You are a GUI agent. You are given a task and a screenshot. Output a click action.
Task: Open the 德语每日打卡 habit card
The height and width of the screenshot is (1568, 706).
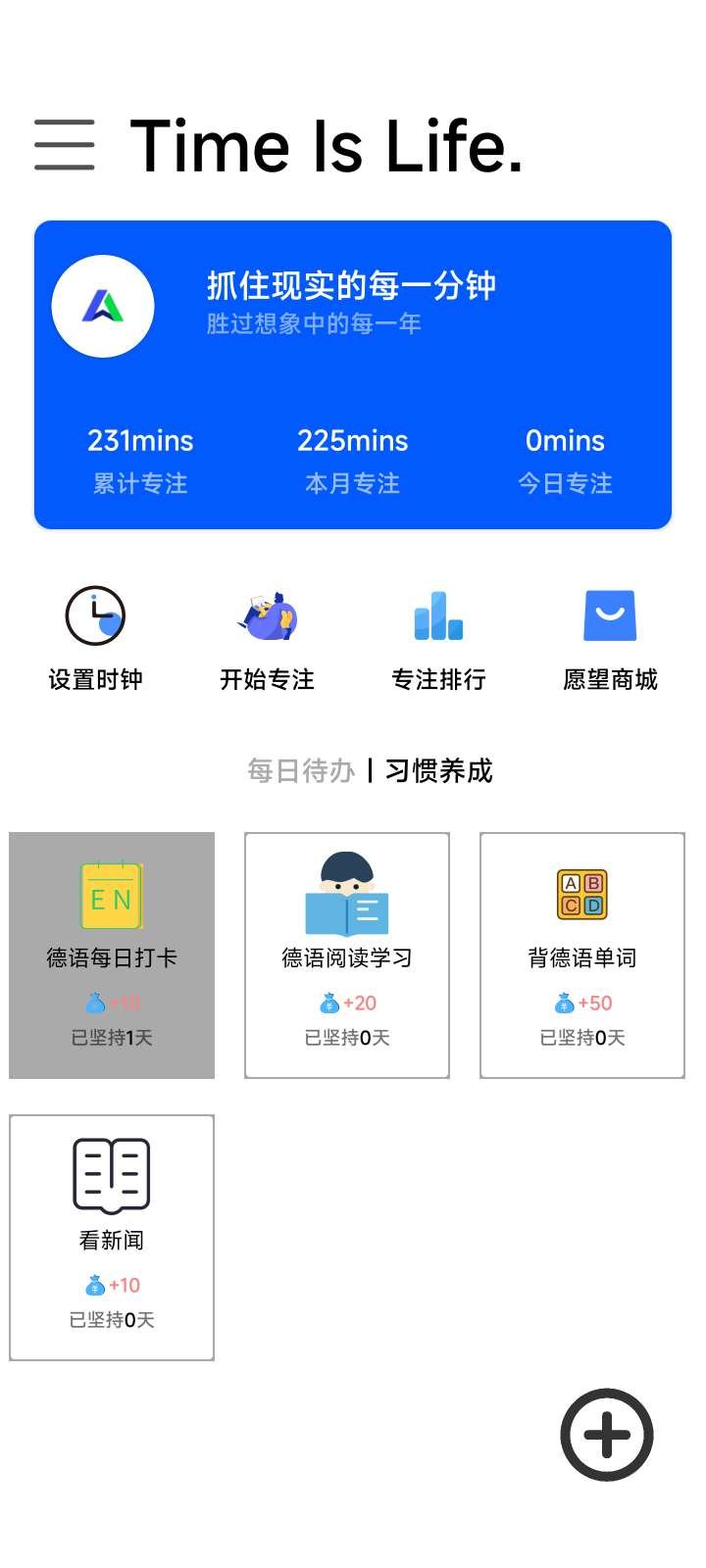click(112, 955)
